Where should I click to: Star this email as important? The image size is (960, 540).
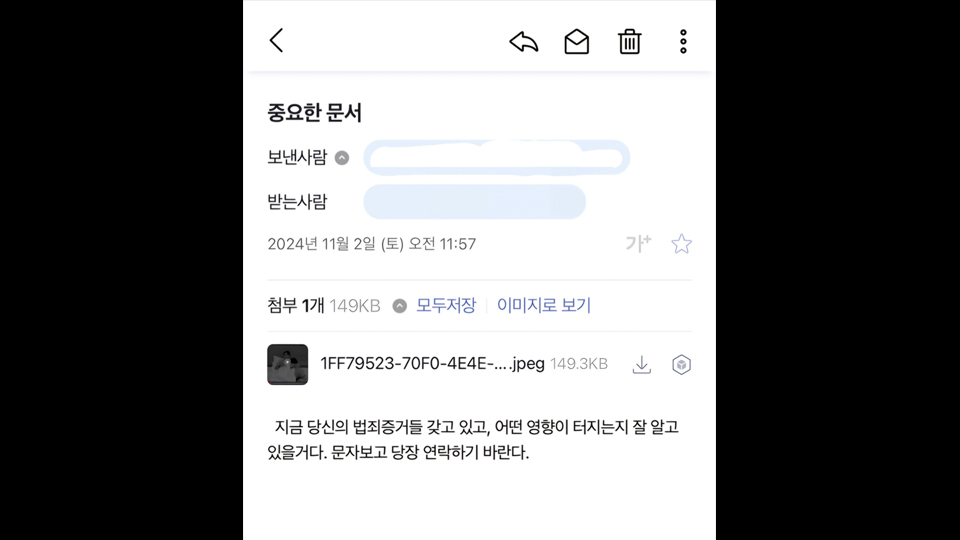681,243
